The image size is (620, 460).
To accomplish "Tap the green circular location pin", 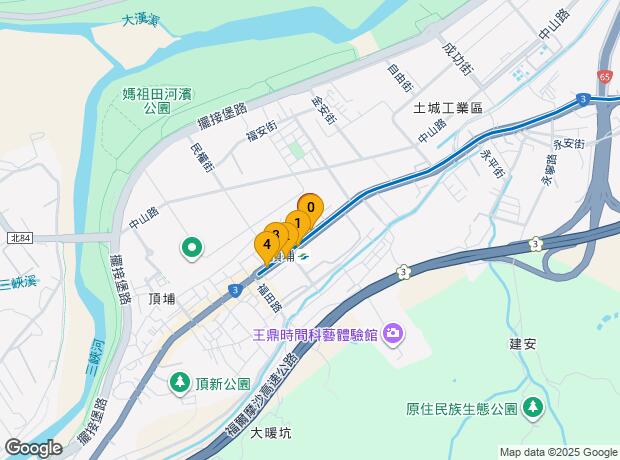I will [x=192, y=249].
